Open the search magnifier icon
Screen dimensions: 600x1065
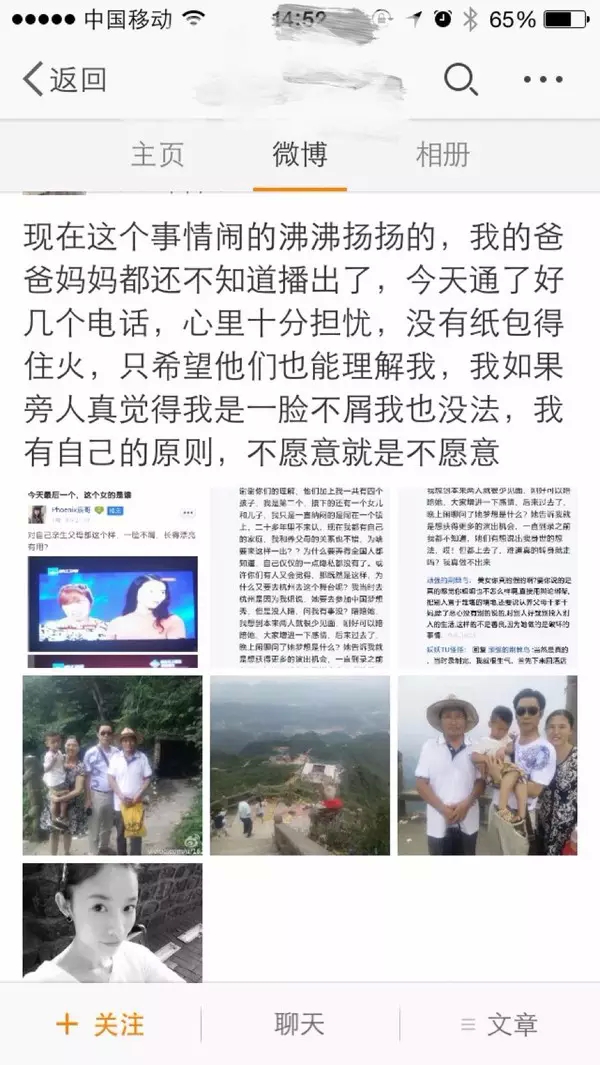click(459, 79)
